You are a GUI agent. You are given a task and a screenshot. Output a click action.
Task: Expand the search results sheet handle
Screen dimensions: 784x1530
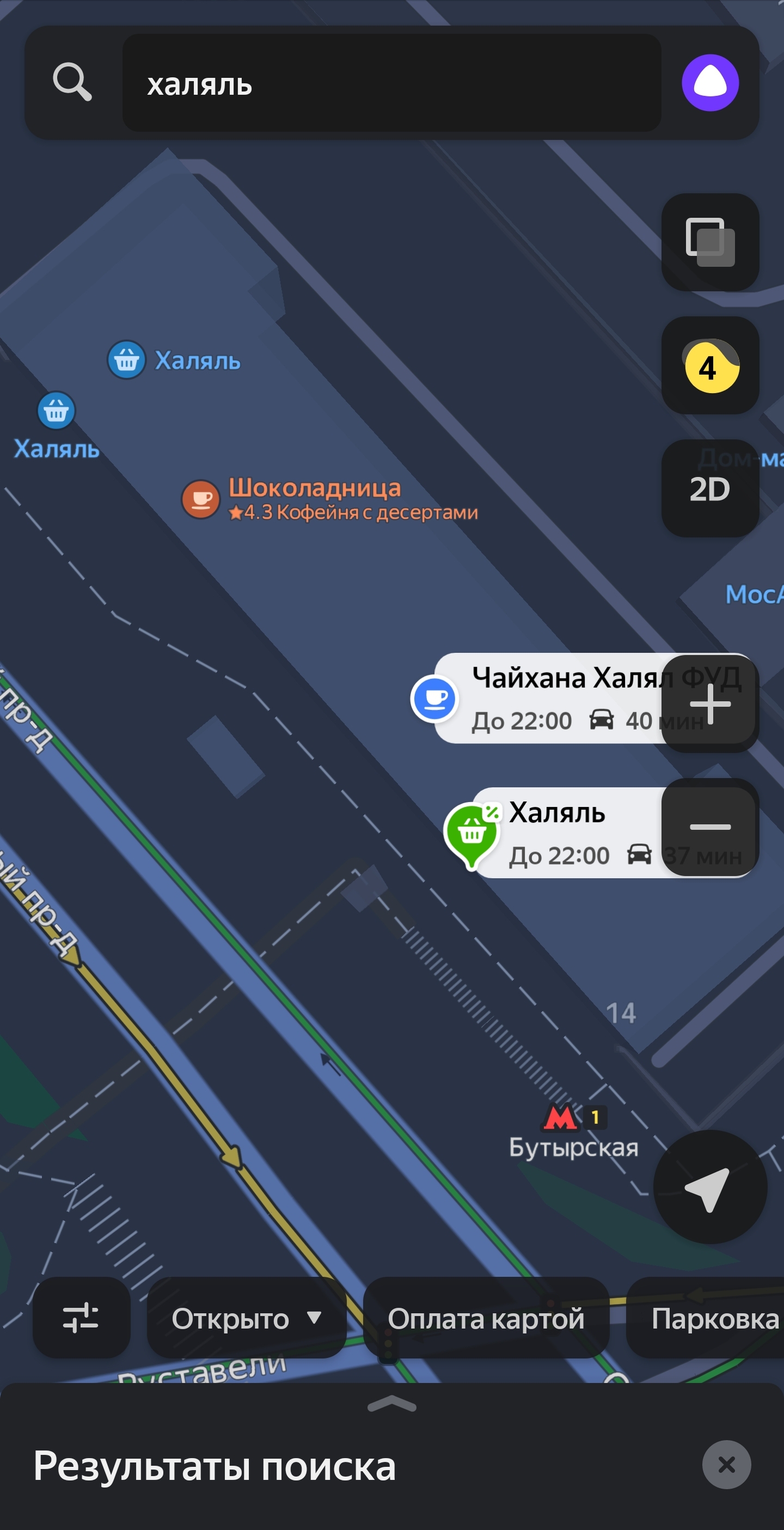point(392,1404)
